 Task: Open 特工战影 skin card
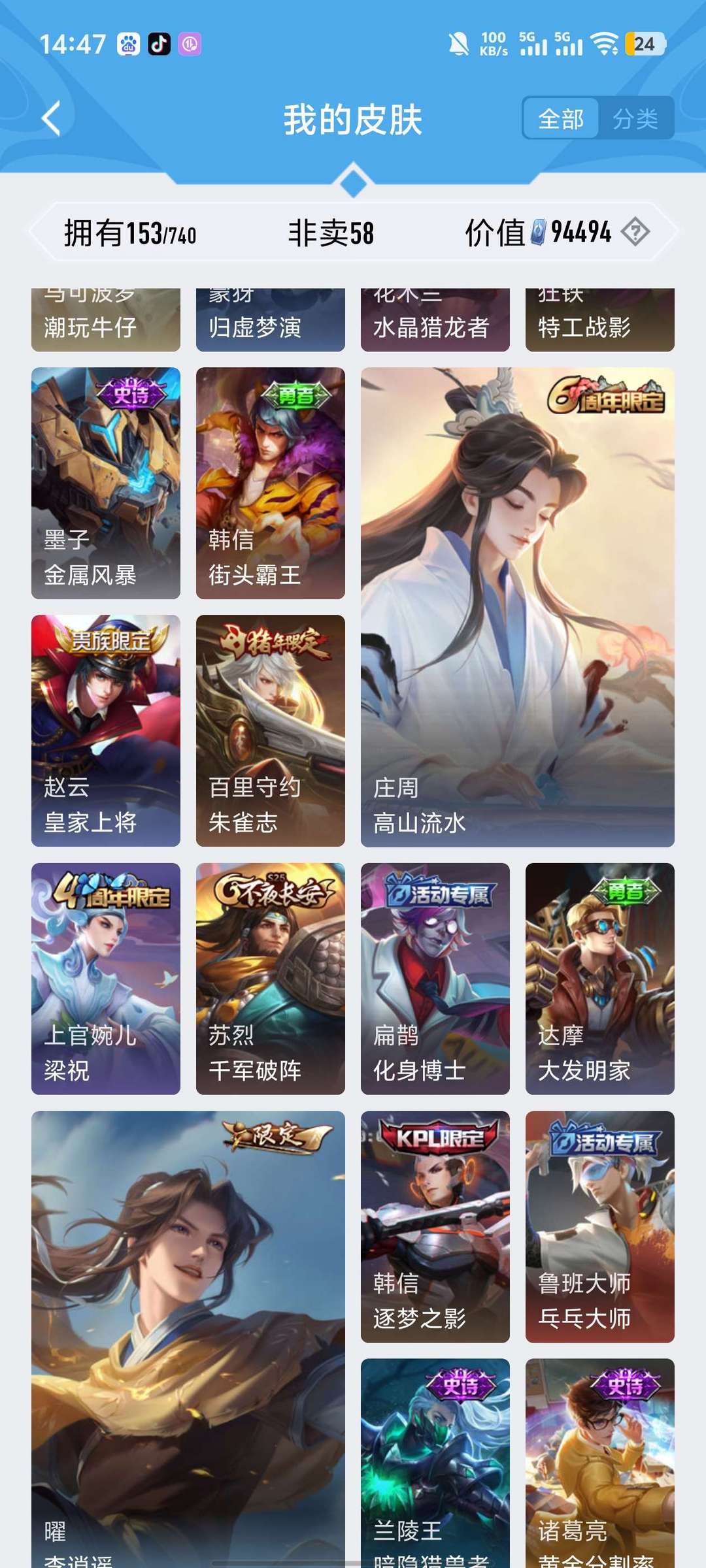[x=600, y=320]
